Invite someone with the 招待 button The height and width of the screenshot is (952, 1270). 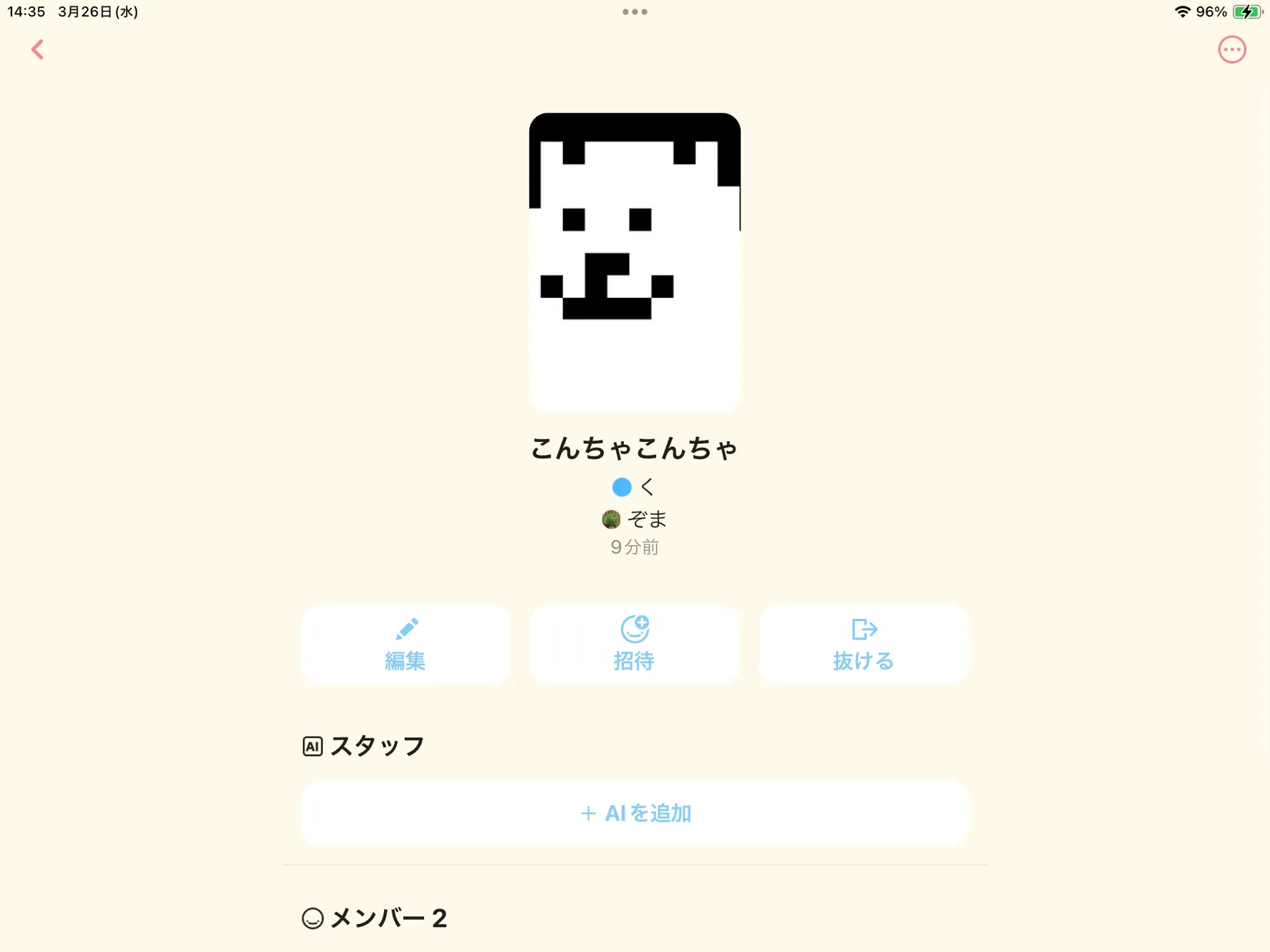(x=635, y=644)
